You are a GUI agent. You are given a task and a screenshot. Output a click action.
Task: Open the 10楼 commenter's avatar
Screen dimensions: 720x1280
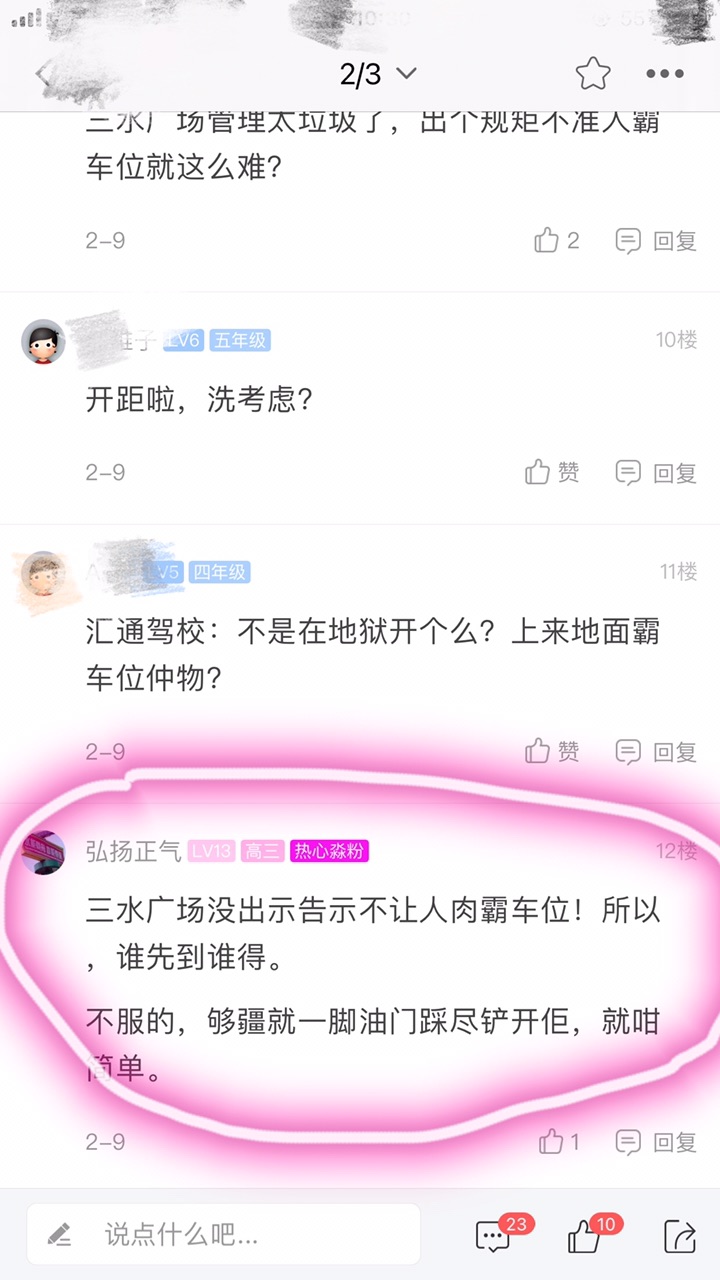43,341
